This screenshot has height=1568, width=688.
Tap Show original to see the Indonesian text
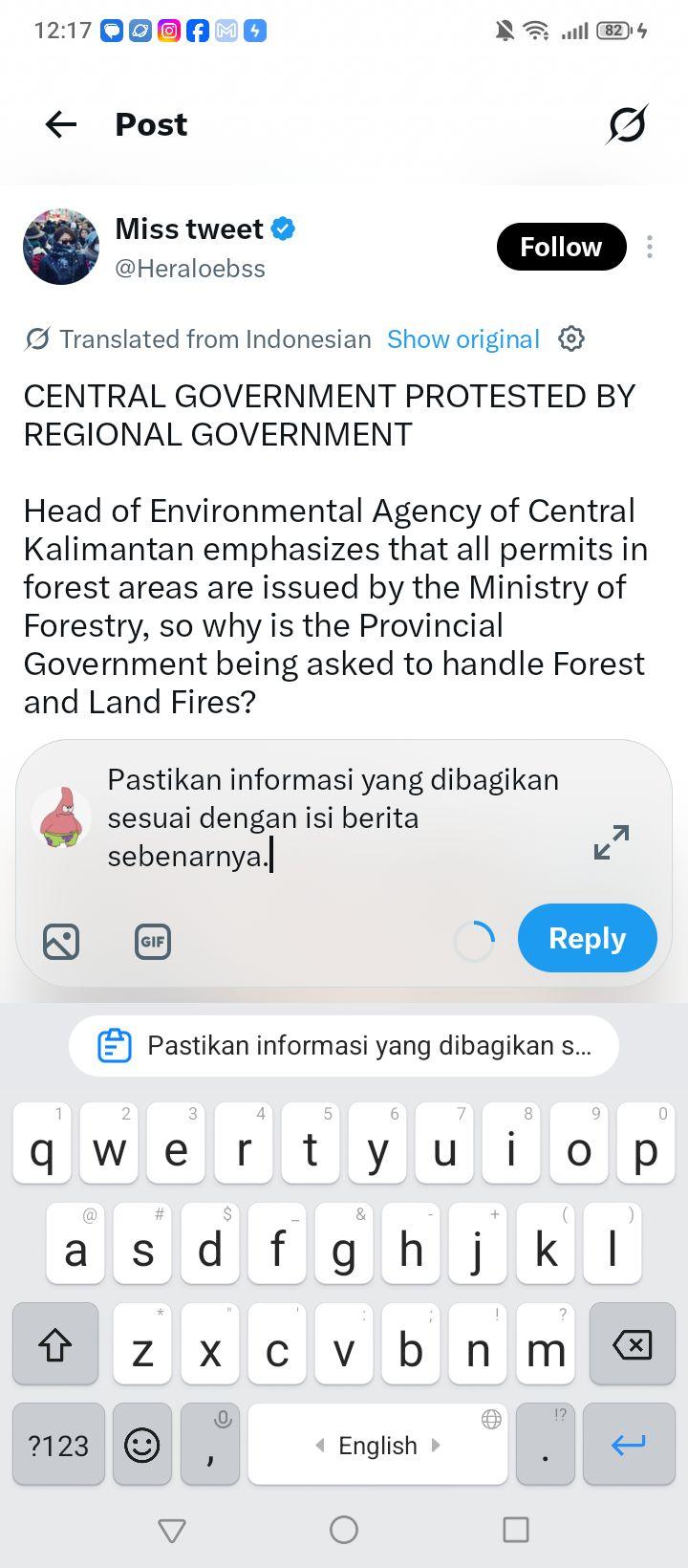pyautogui.click(x=463, y=339)
